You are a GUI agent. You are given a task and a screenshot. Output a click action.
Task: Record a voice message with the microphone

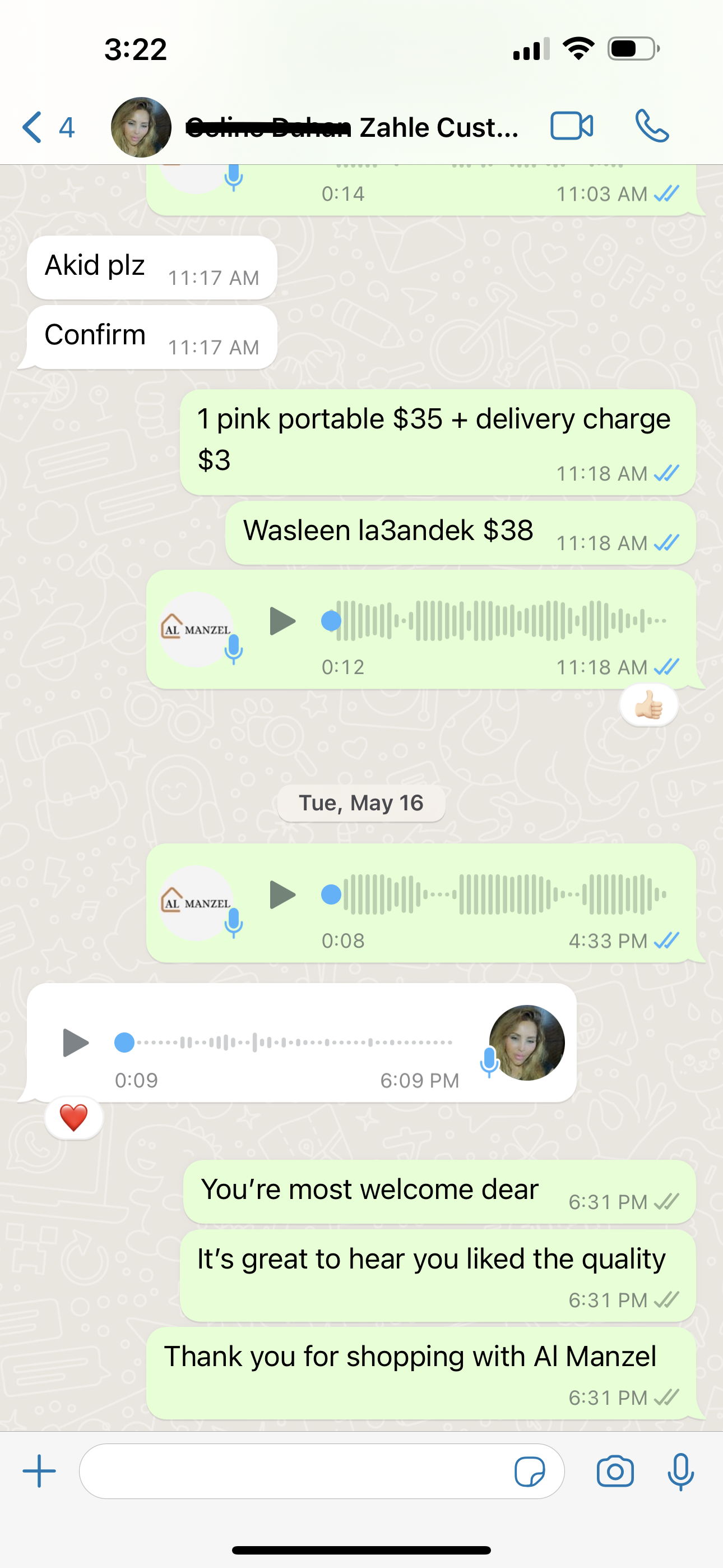tap(680, 1472)
